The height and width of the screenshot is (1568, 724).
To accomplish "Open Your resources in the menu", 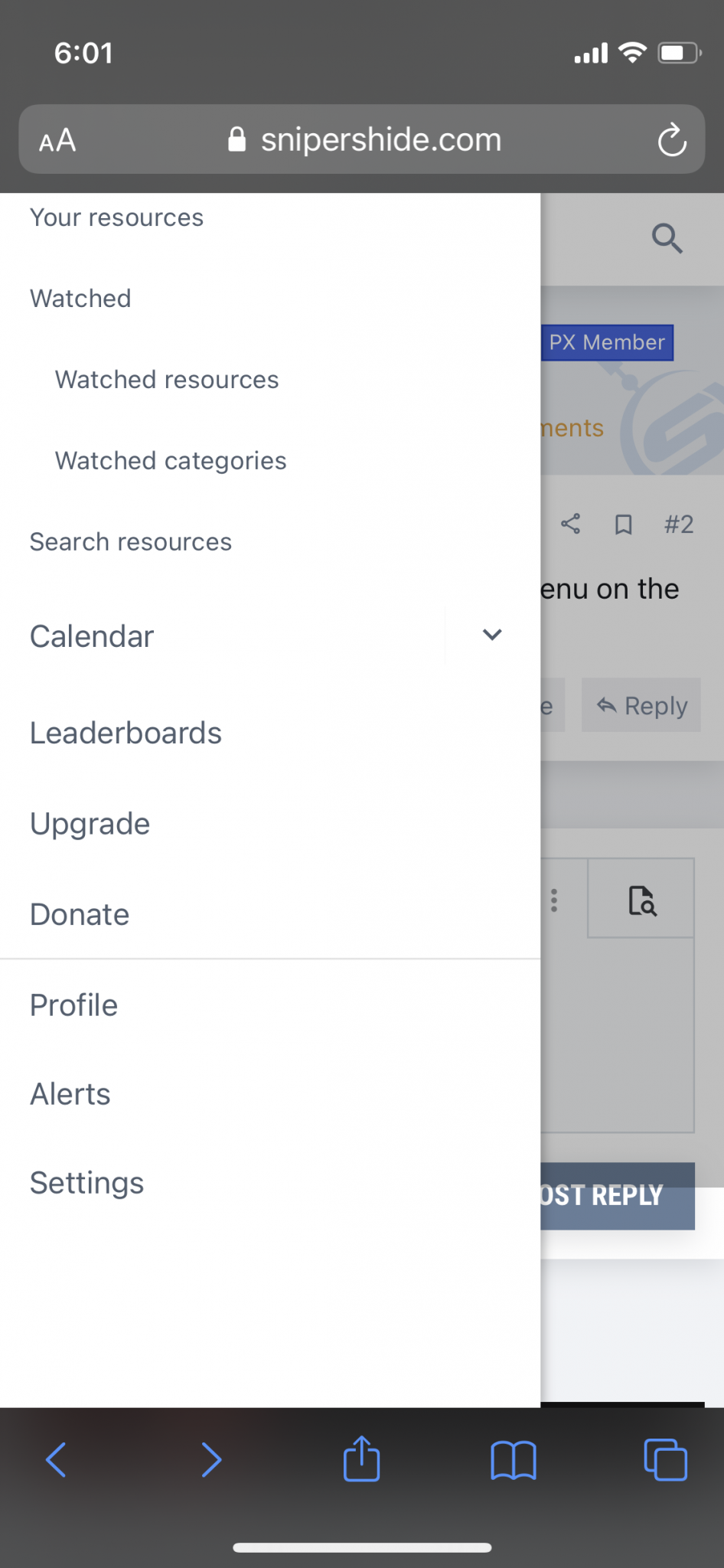I will [116, 217].
